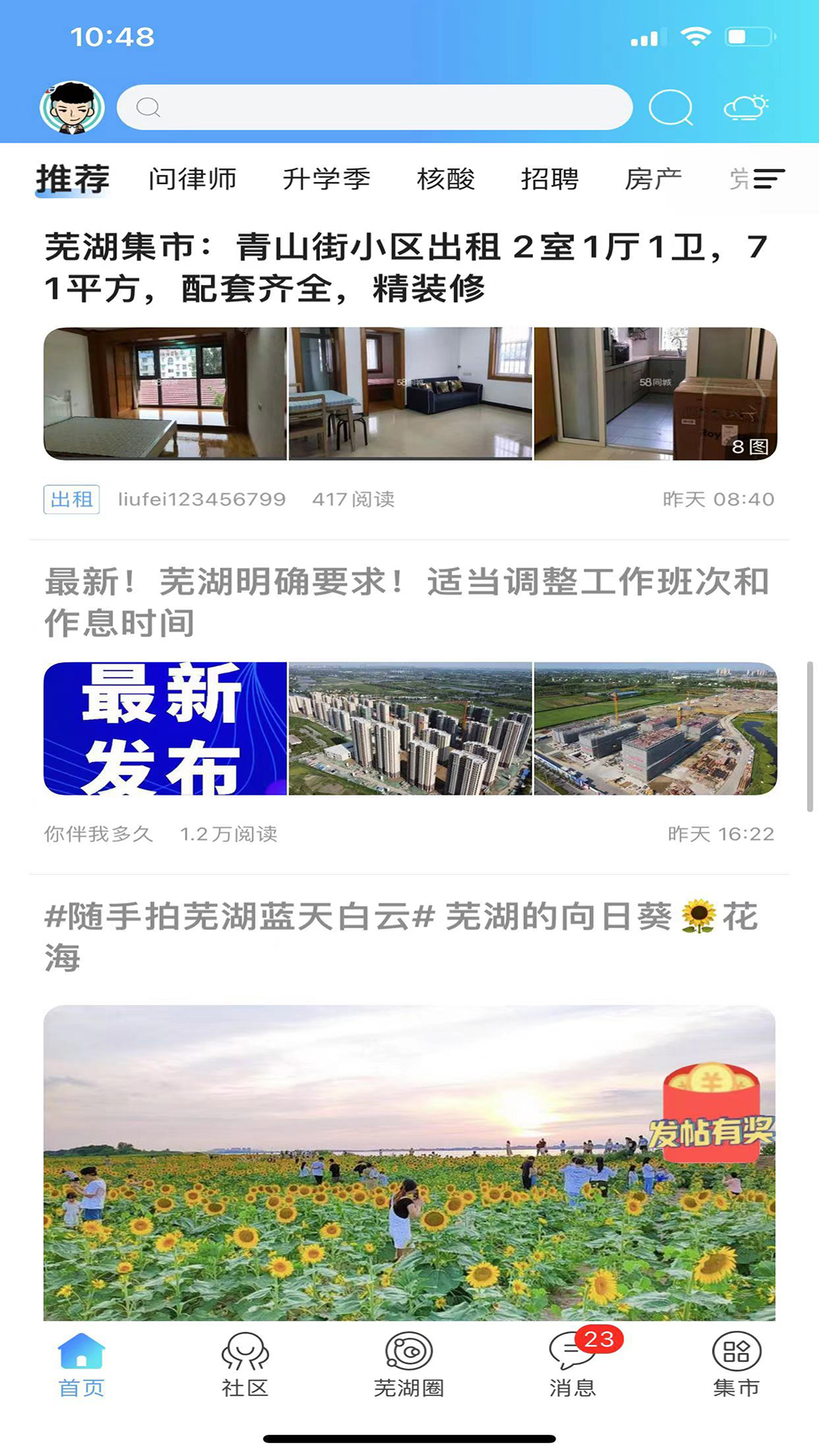Viewport: 819px width, 1456px height.
Task: Open user liufei123456799's profile
Action: click(x=201, y=499)
